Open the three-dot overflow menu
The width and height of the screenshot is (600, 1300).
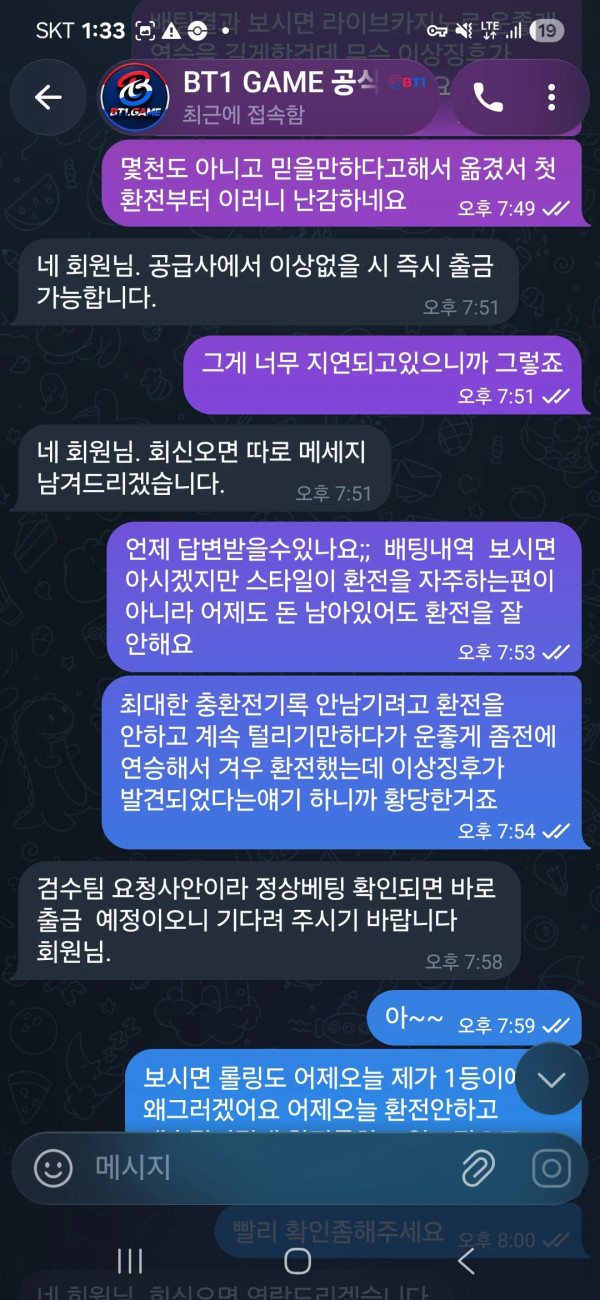click(552, 97)
